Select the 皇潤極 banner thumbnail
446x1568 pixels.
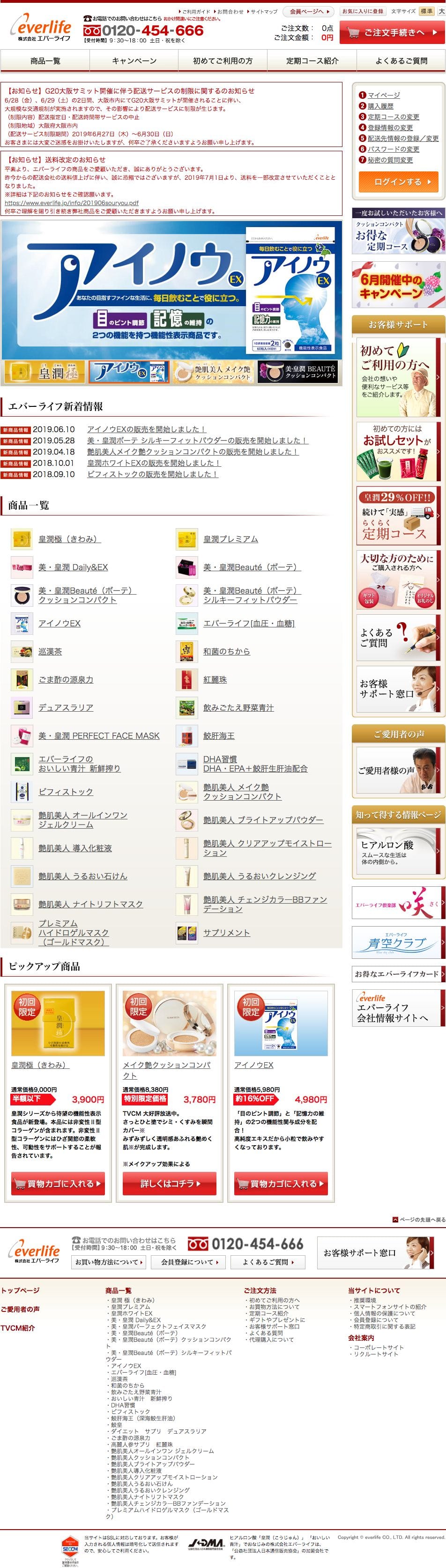[45, 372]
